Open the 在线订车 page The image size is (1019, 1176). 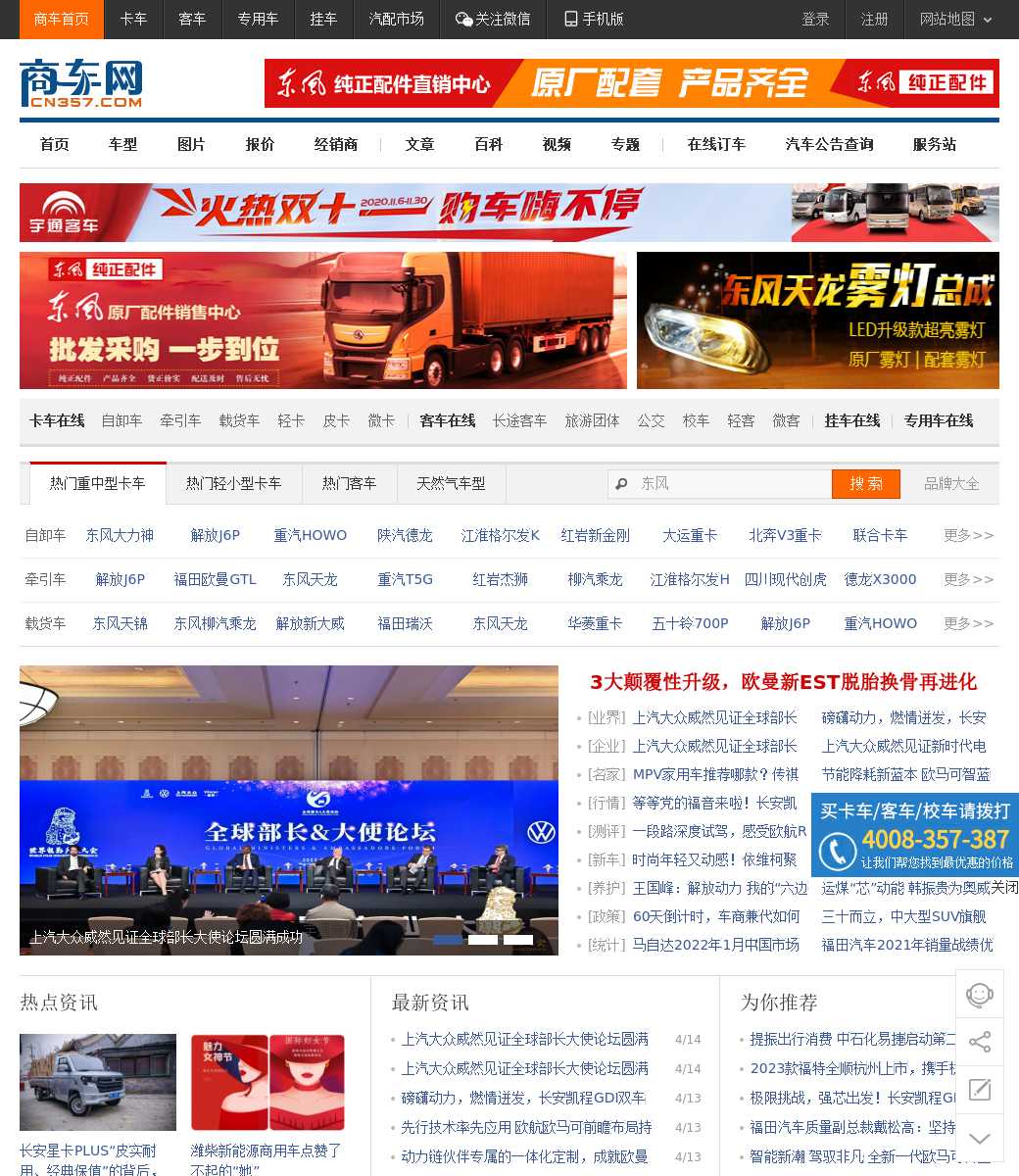click(x=716, y=144)
